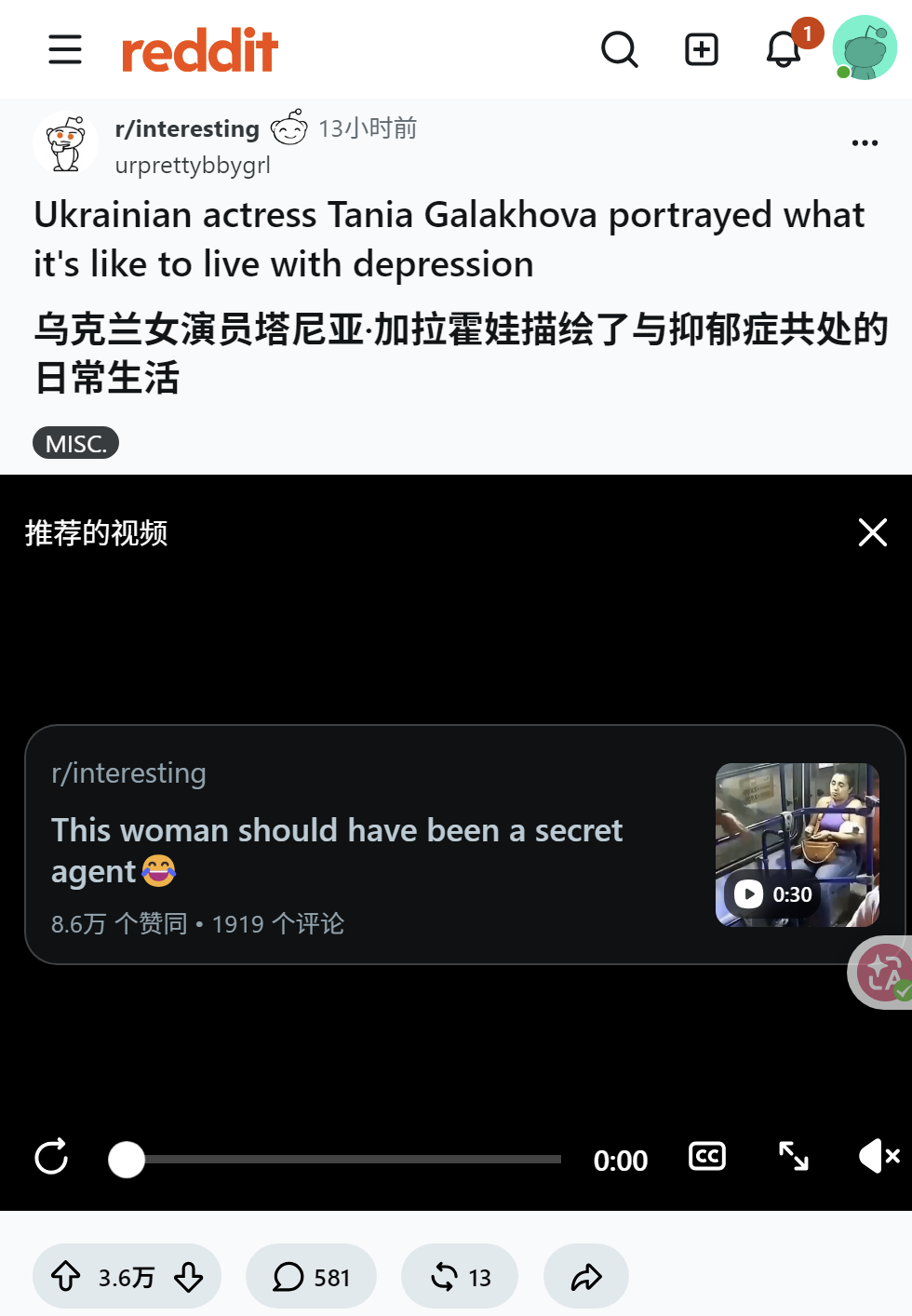The image size is (912, 1316).
Task: Replay the video
Action: coord(51,1158)
